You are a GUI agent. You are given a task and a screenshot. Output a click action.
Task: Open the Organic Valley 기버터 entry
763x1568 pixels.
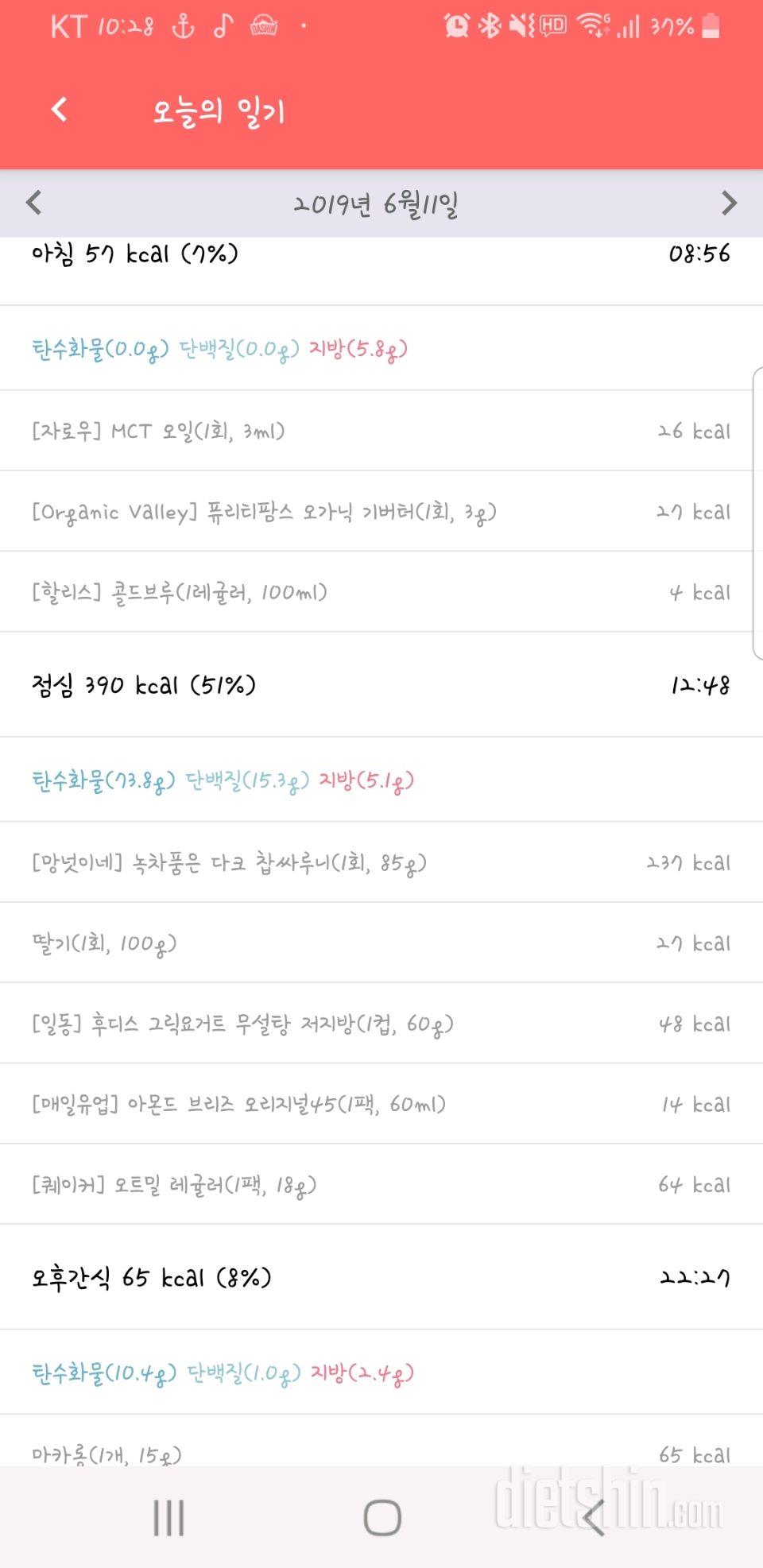click(380, 513)
